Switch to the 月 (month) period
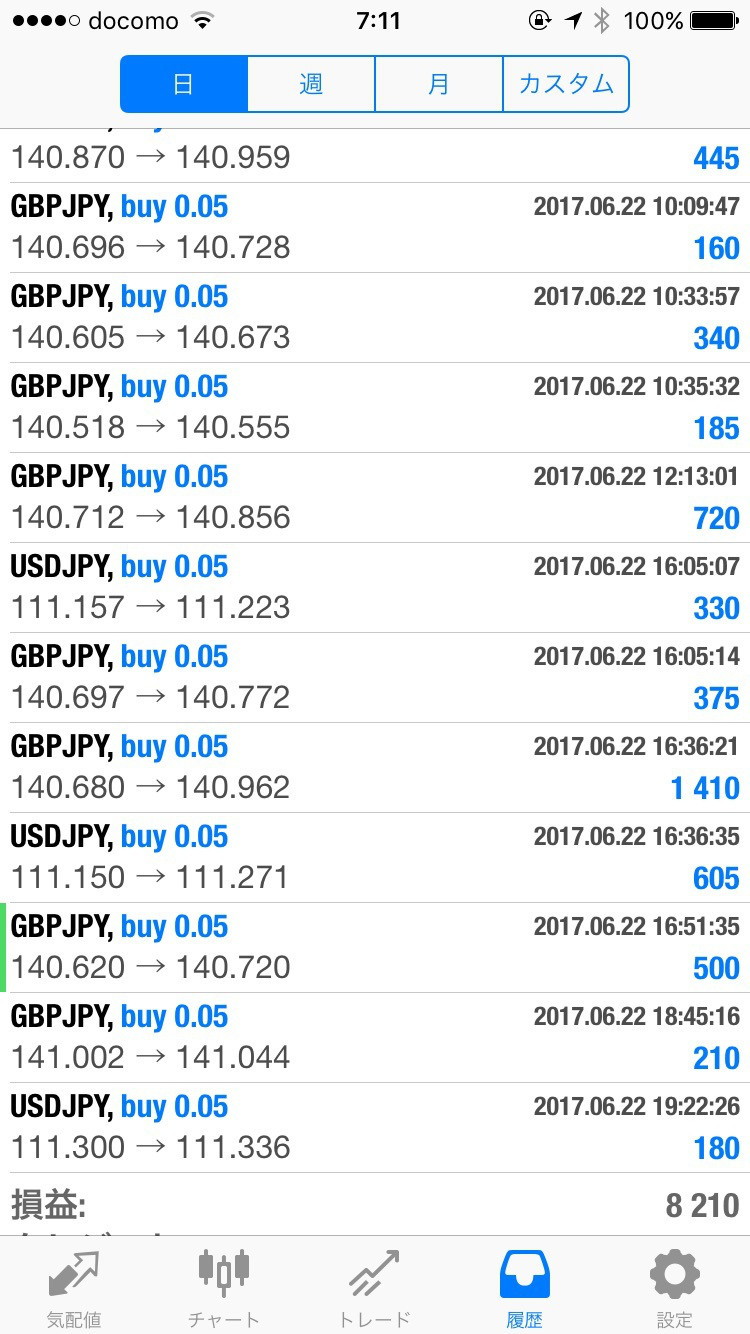 (x=439, y=84)
